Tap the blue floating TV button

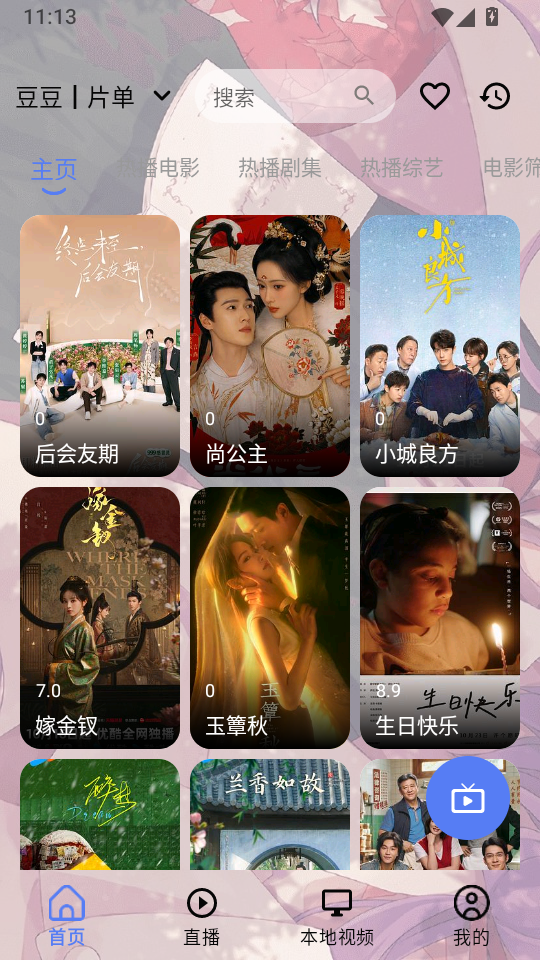point(468,798)
